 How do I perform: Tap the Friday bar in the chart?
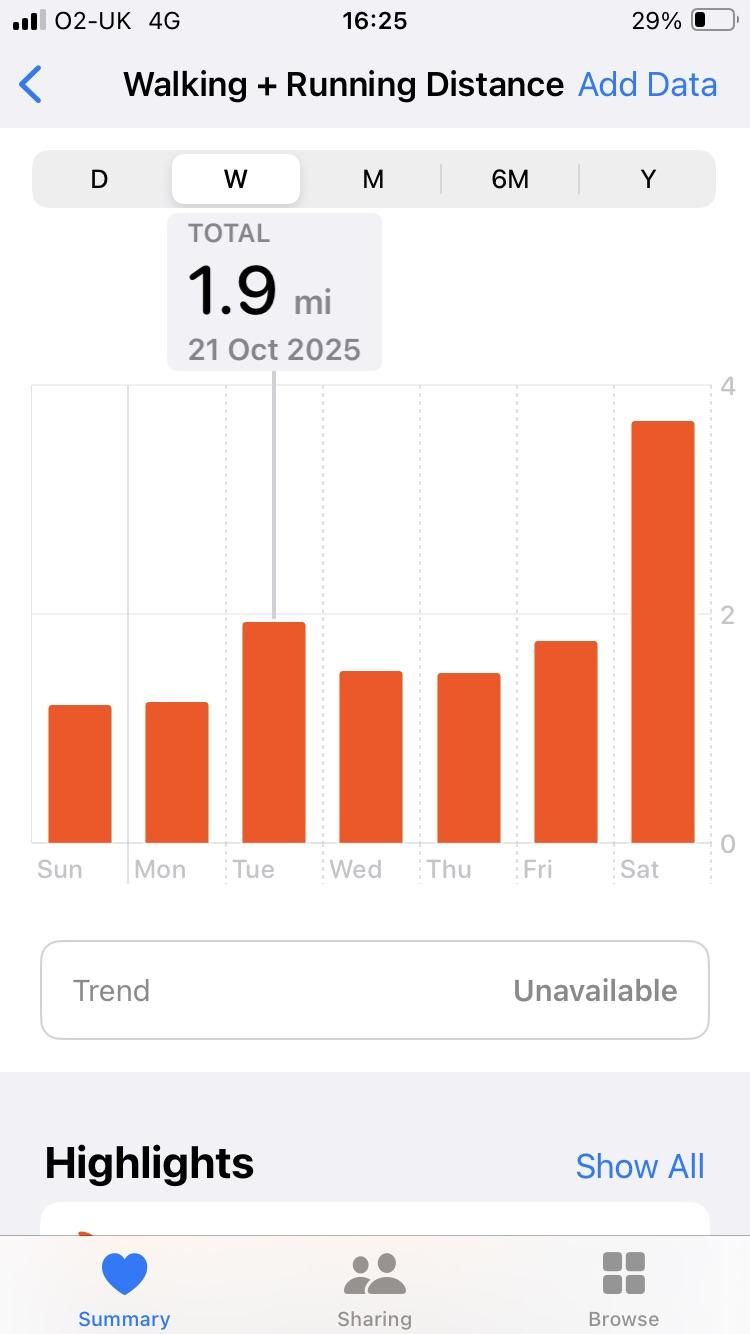click(x=565, y=741)
